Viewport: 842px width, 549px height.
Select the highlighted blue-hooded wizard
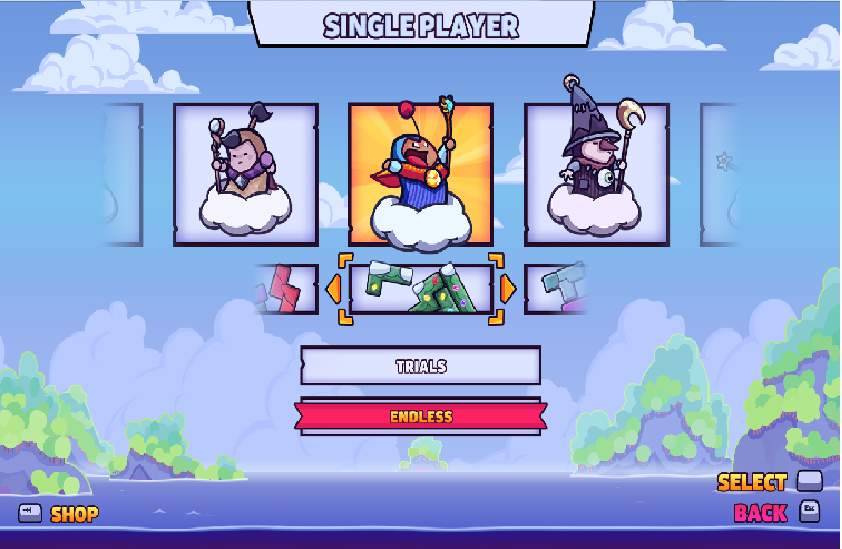(420, 174)
